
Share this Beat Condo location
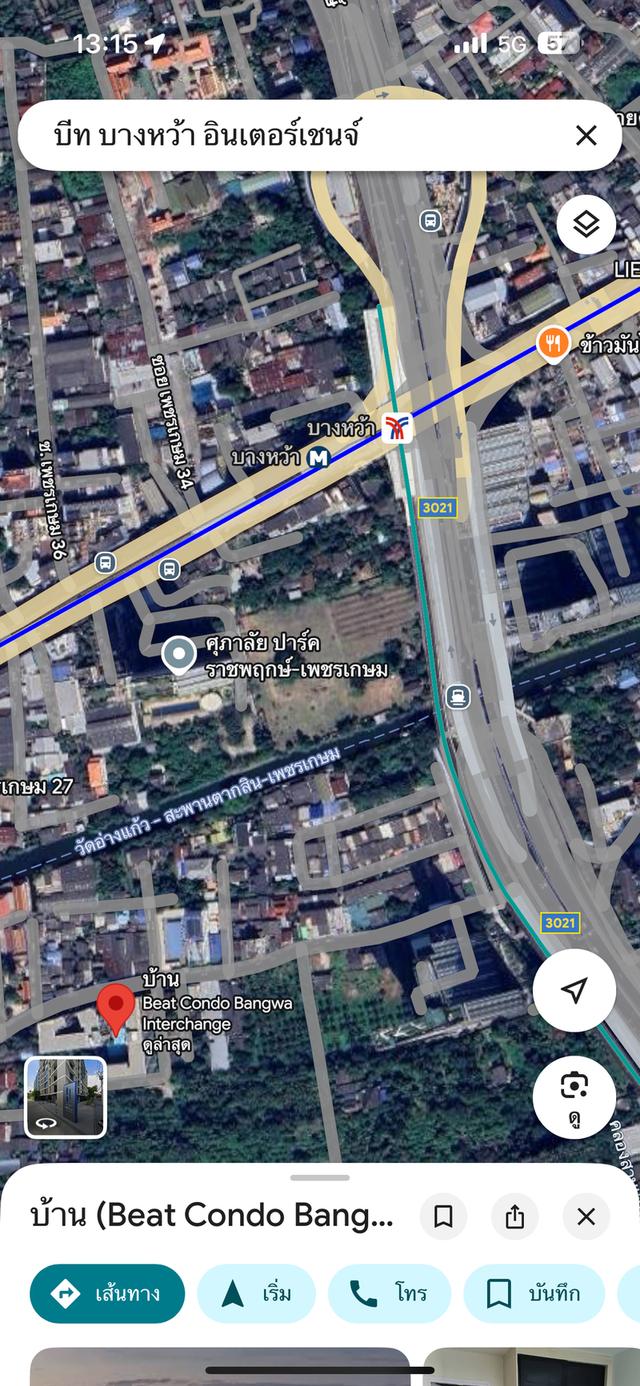(515, 1216)
